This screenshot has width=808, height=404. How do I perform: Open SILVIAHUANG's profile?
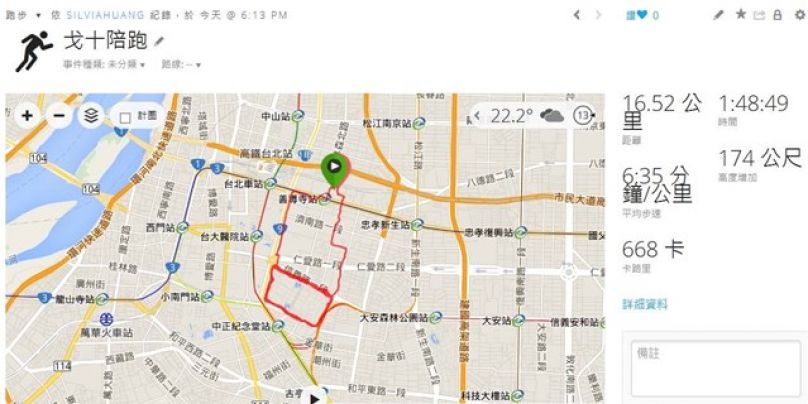click(x=98, y=16)
